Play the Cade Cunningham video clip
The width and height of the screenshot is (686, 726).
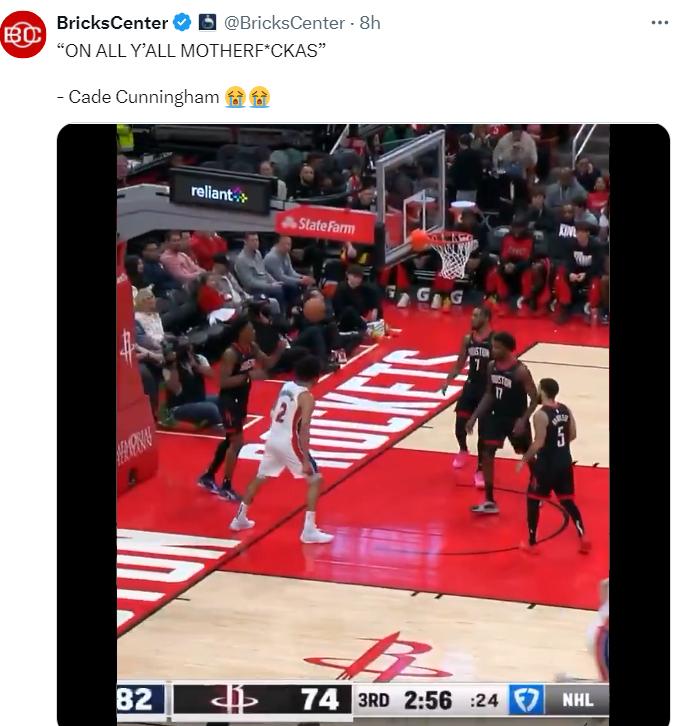point(362,420)
